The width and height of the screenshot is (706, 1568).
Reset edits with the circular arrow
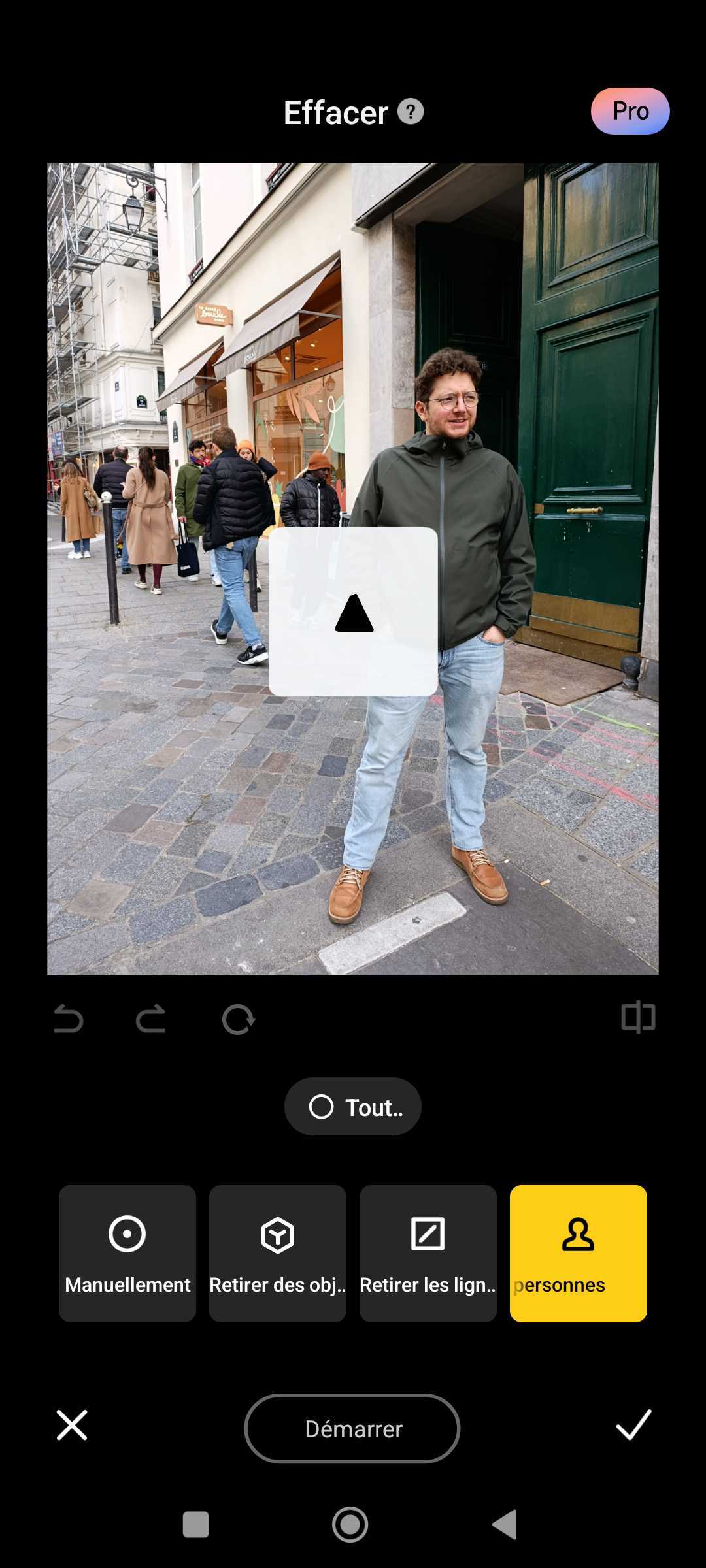tap(238, 1019)
